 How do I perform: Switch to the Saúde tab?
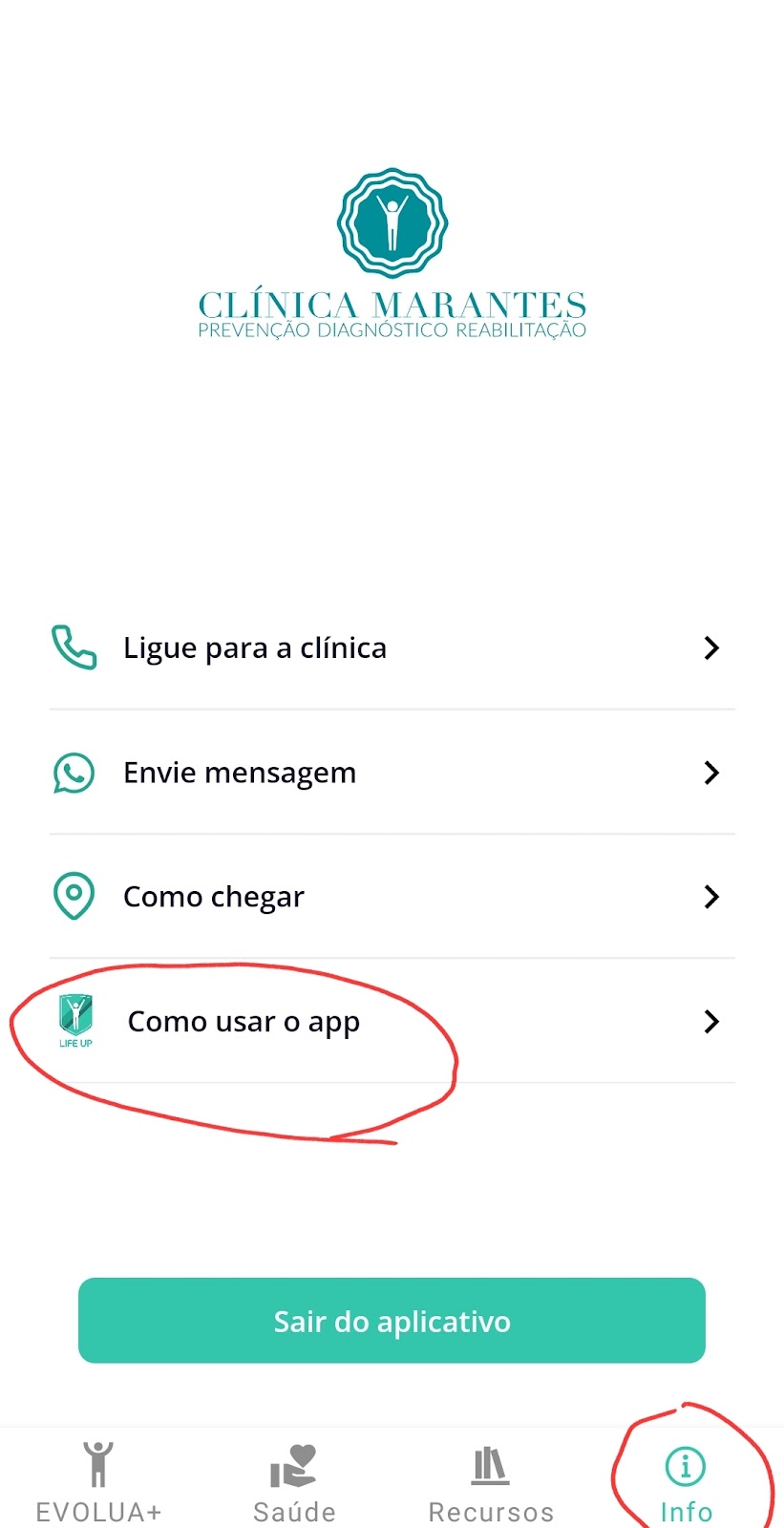294,1481
